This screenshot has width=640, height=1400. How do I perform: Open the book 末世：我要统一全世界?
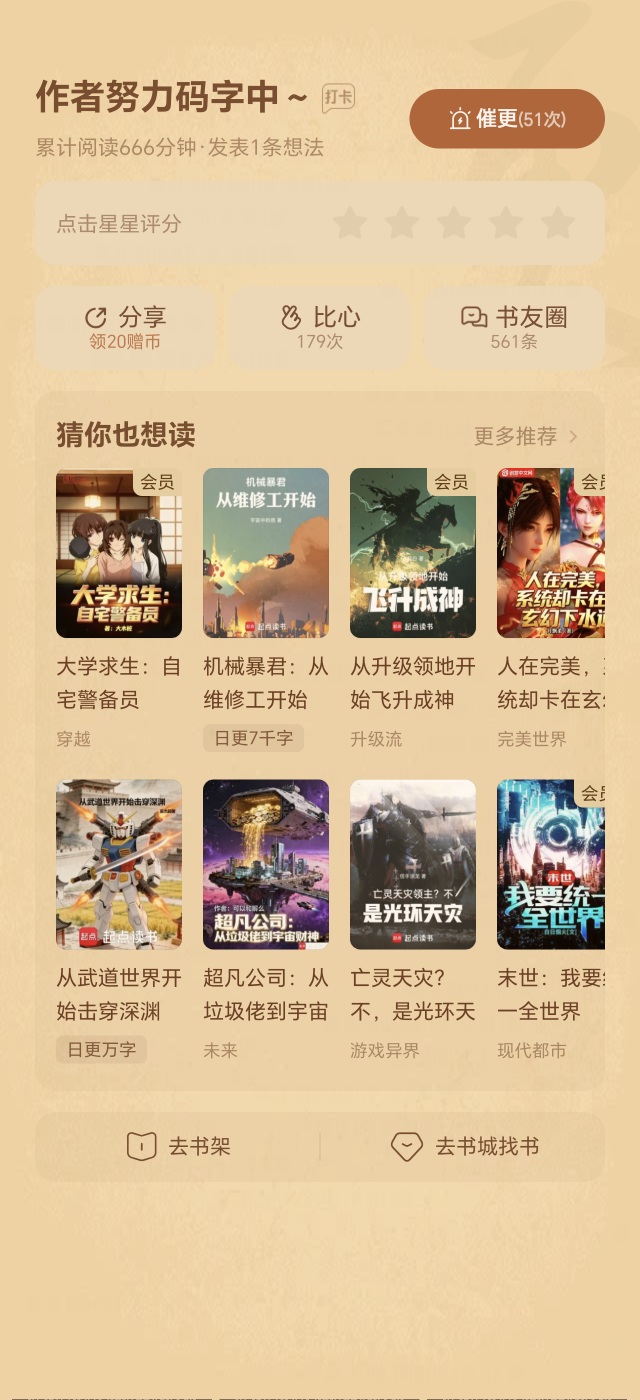(x=551, y=864)
